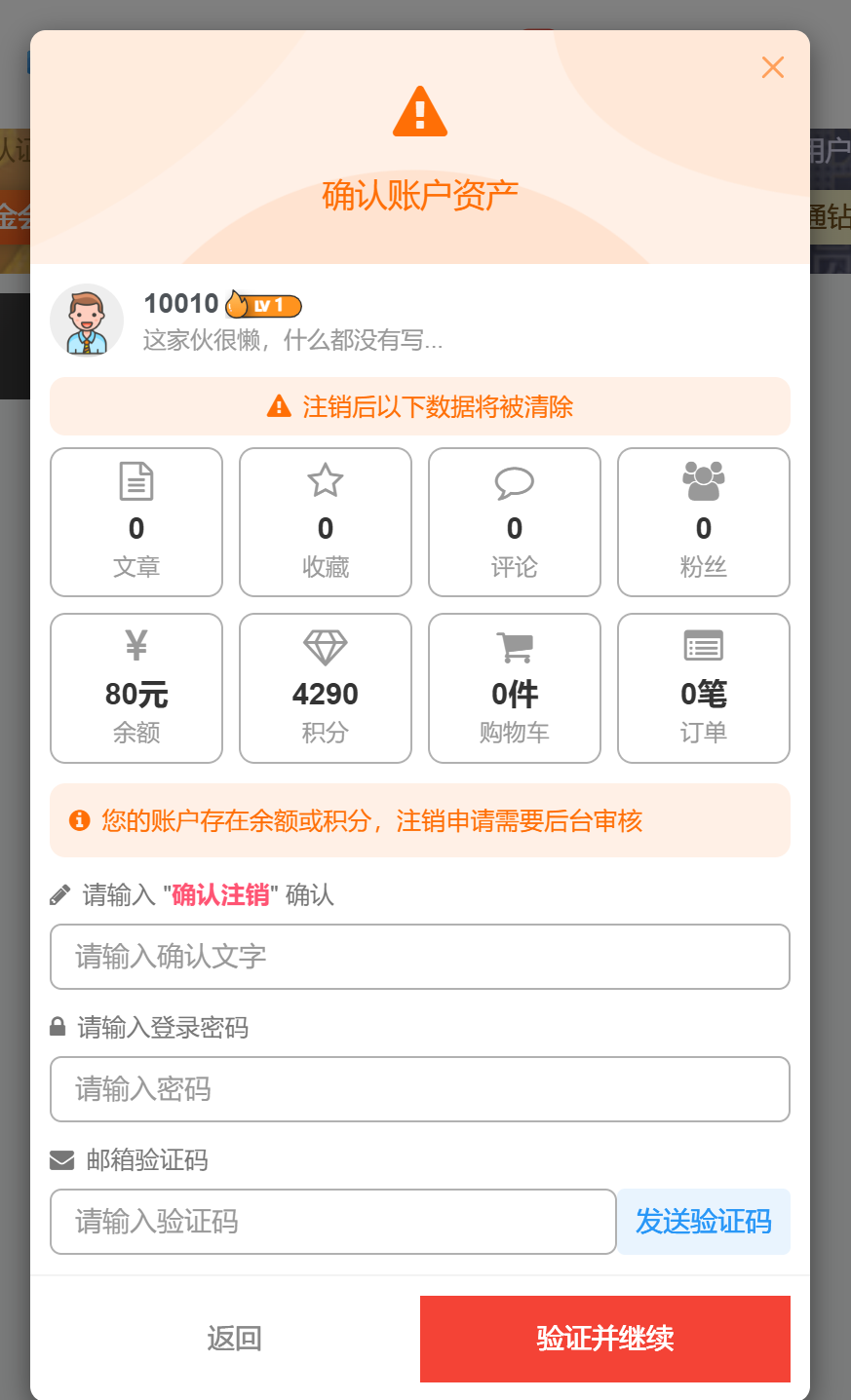Select the comment bubble icon for 评论
The width and height of the screenshot is (851, 1400).
pyautogui.click(x=514, y=480)
